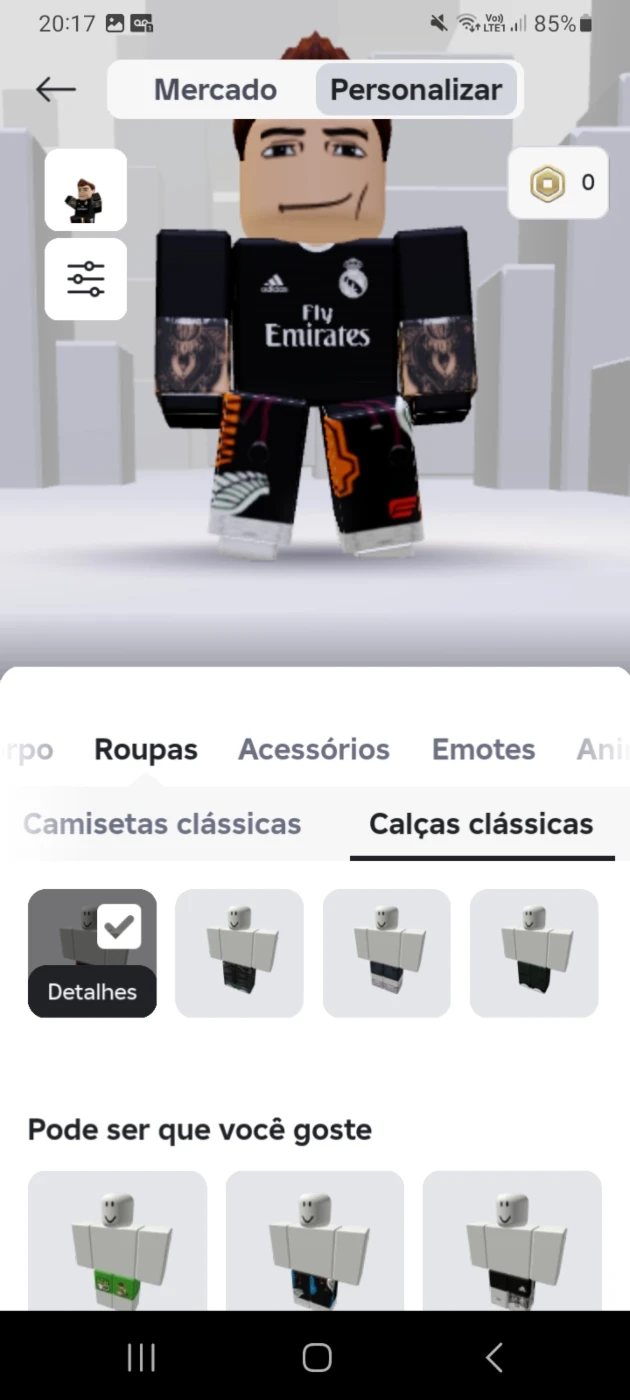Open the avatar adjustment sliders icon
Screen dimensions: 630x1400
(x=86, y=279)
